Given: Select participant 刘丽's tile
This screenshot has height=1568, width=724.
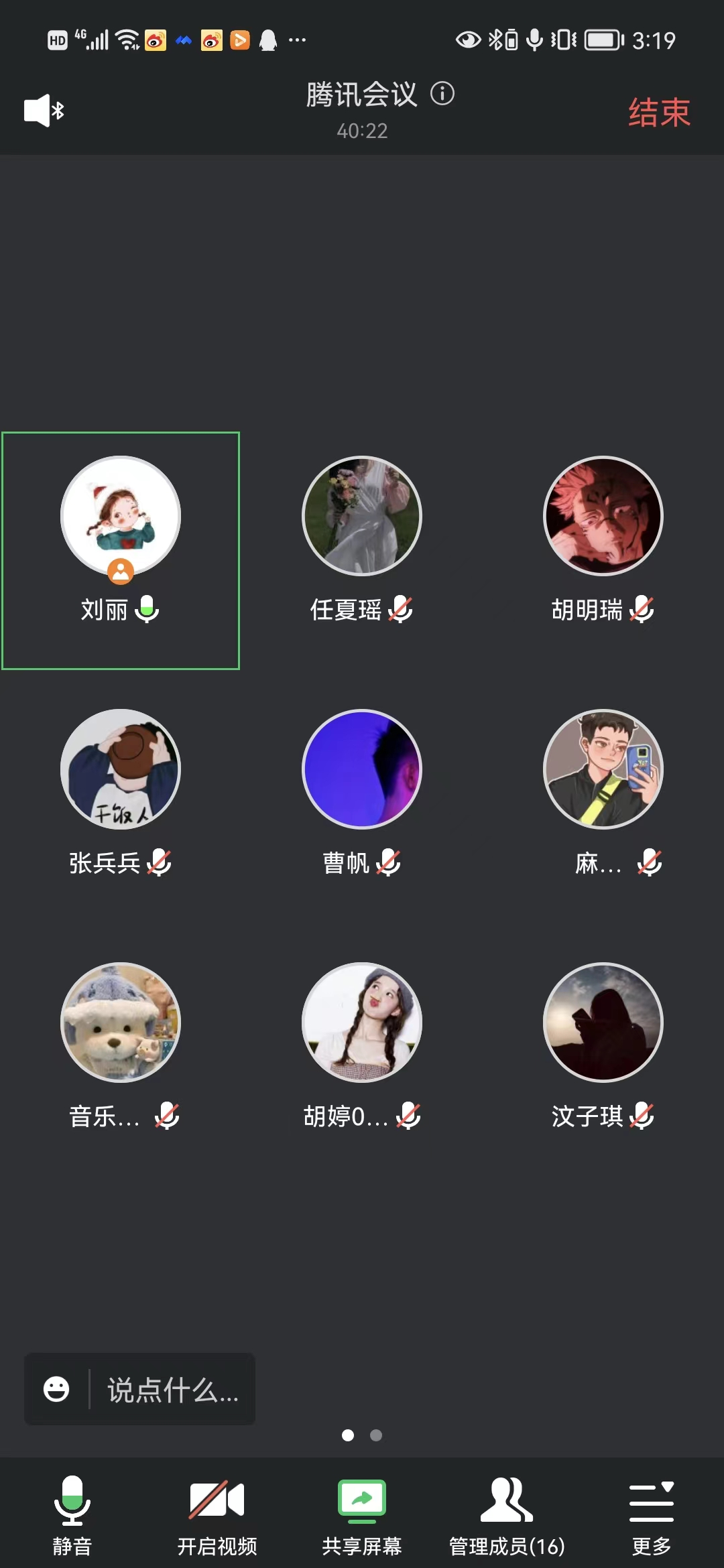Looking at the screenshot, I should [121, 549].
